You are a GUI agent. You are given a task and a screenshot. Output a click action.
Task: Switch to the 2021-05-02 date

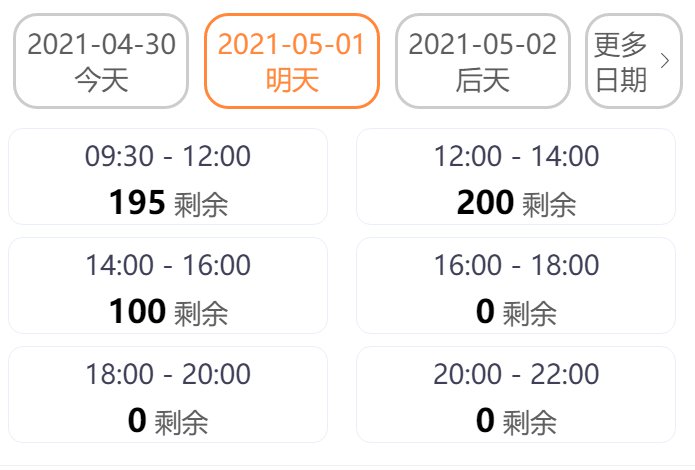pyautogui.click(x=483, y=61)
